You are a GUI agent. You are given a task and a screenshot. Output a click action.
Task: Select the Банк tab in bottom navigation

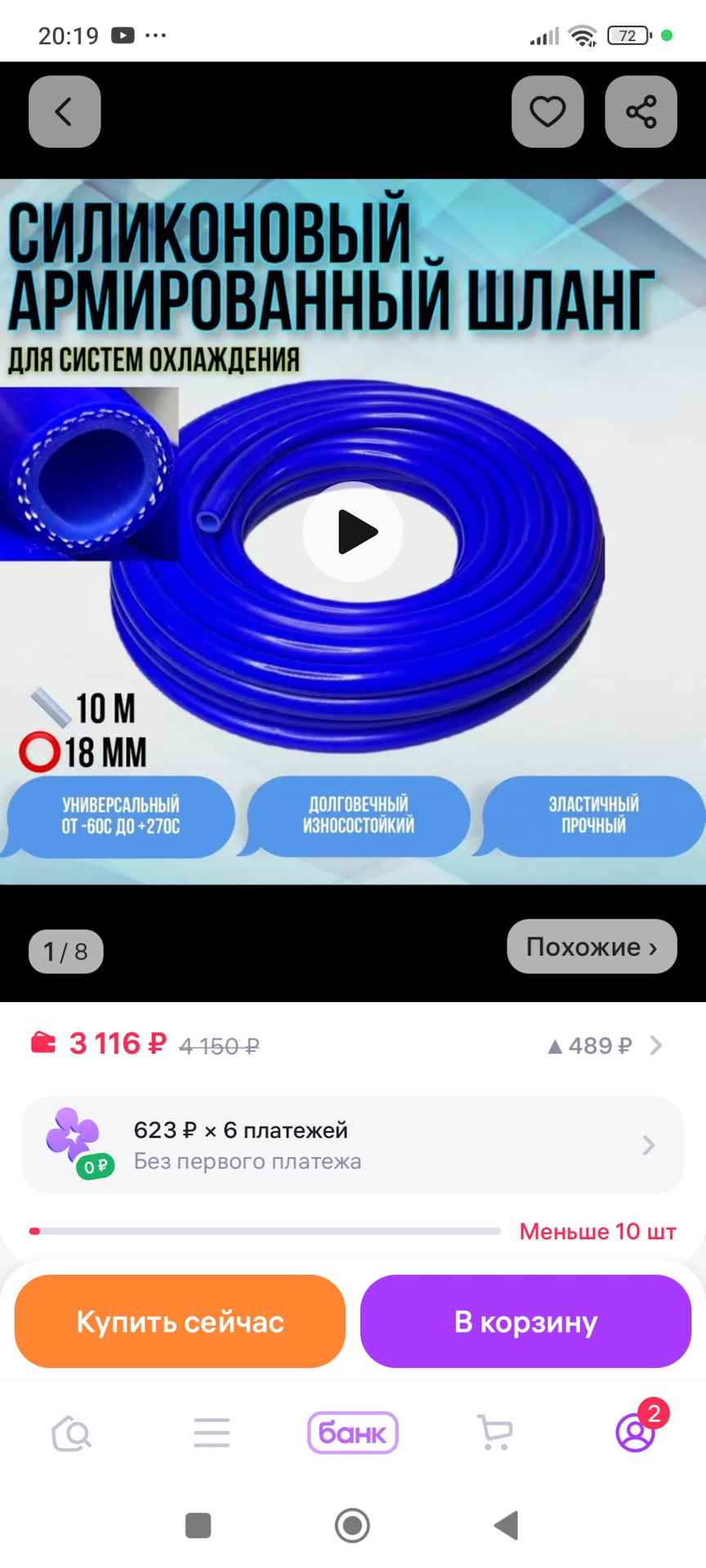coord(352,1433)
